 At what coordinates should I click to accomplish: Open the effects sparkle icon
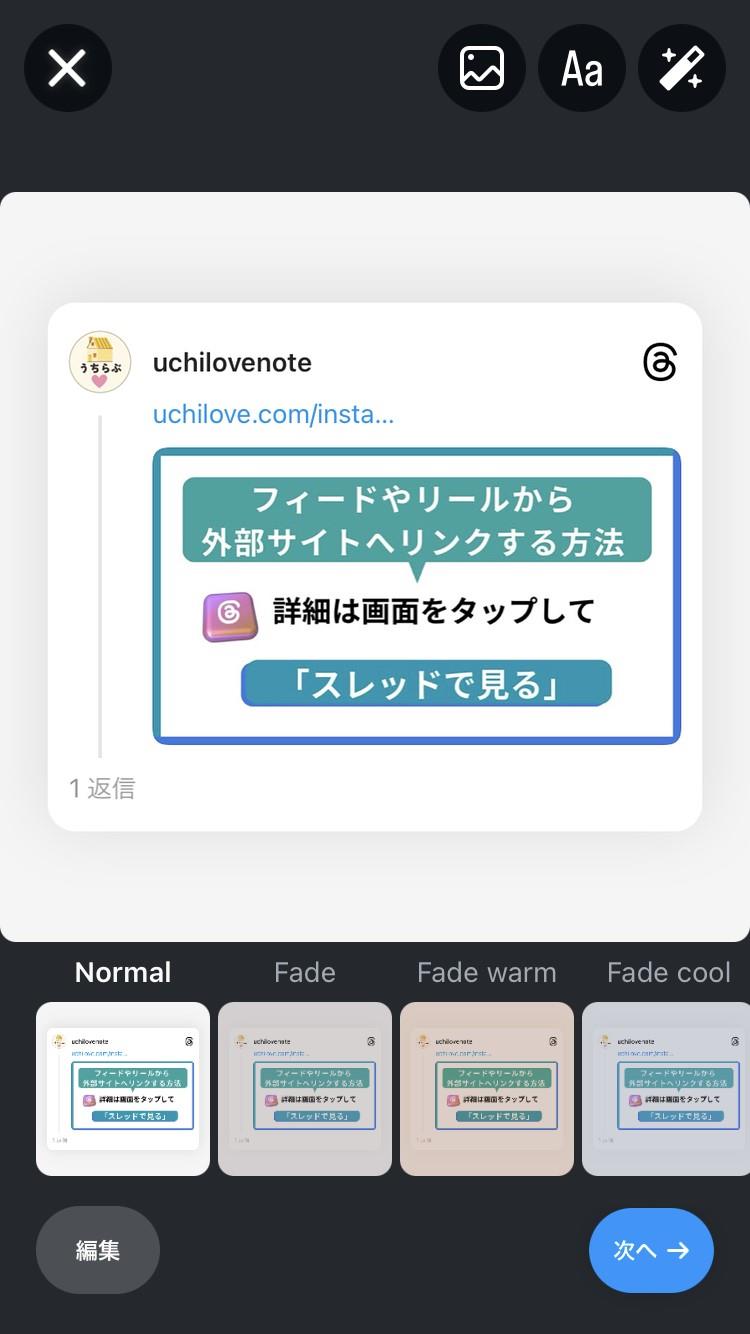681,68
